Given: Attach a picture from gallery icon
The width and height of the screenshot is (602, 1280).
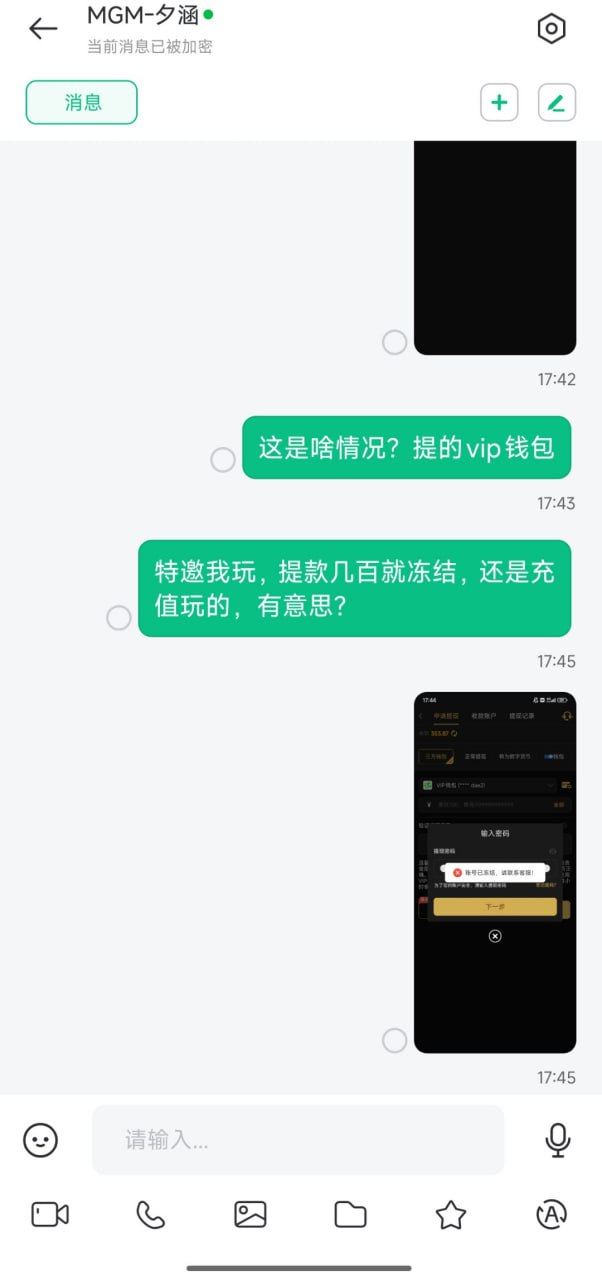Looking at the screenshot, I should [250, 1215].
